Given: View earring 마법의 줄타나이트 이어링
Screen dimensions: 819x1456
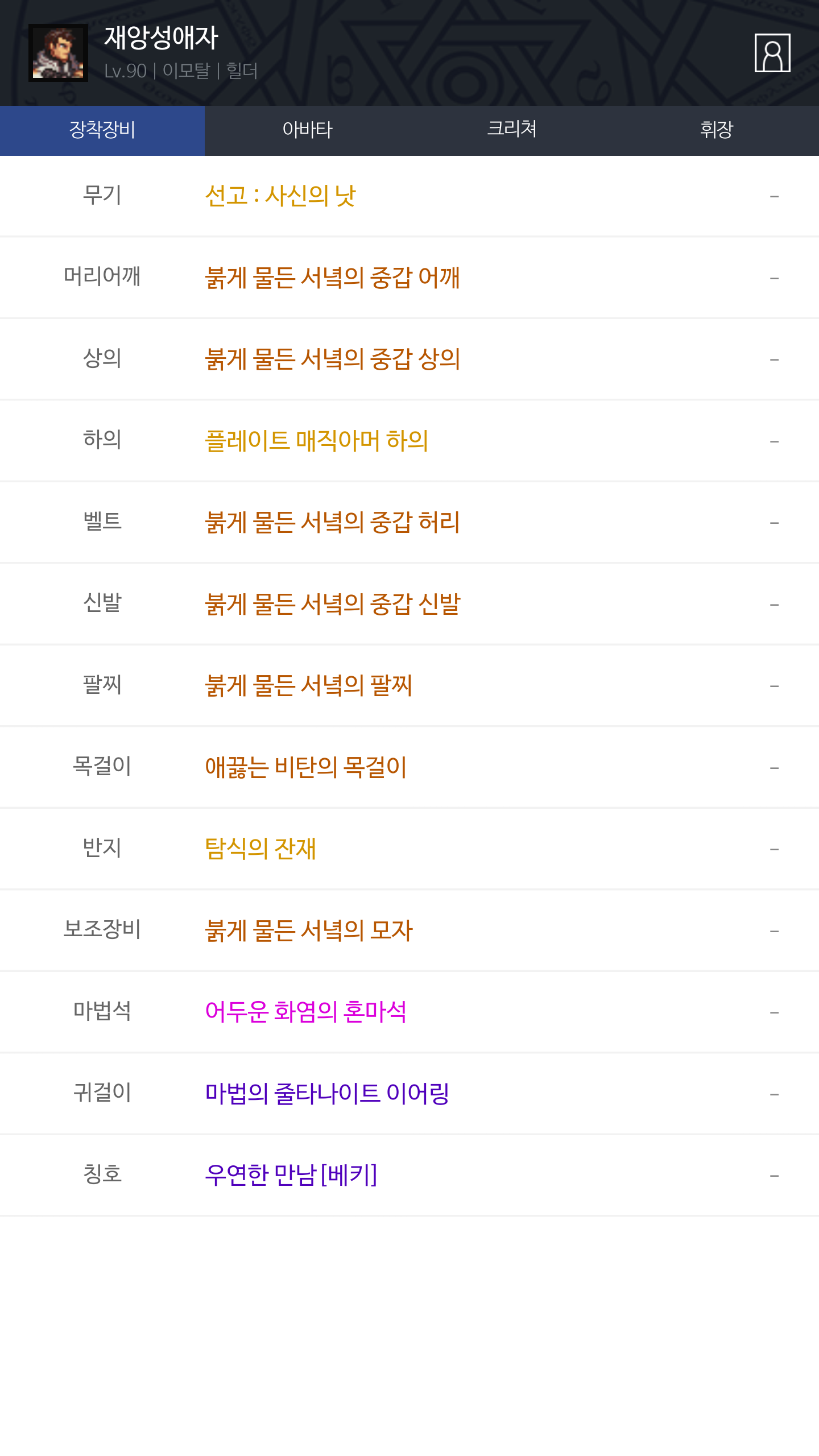Looking at the screenshot, I should 409,1094.
